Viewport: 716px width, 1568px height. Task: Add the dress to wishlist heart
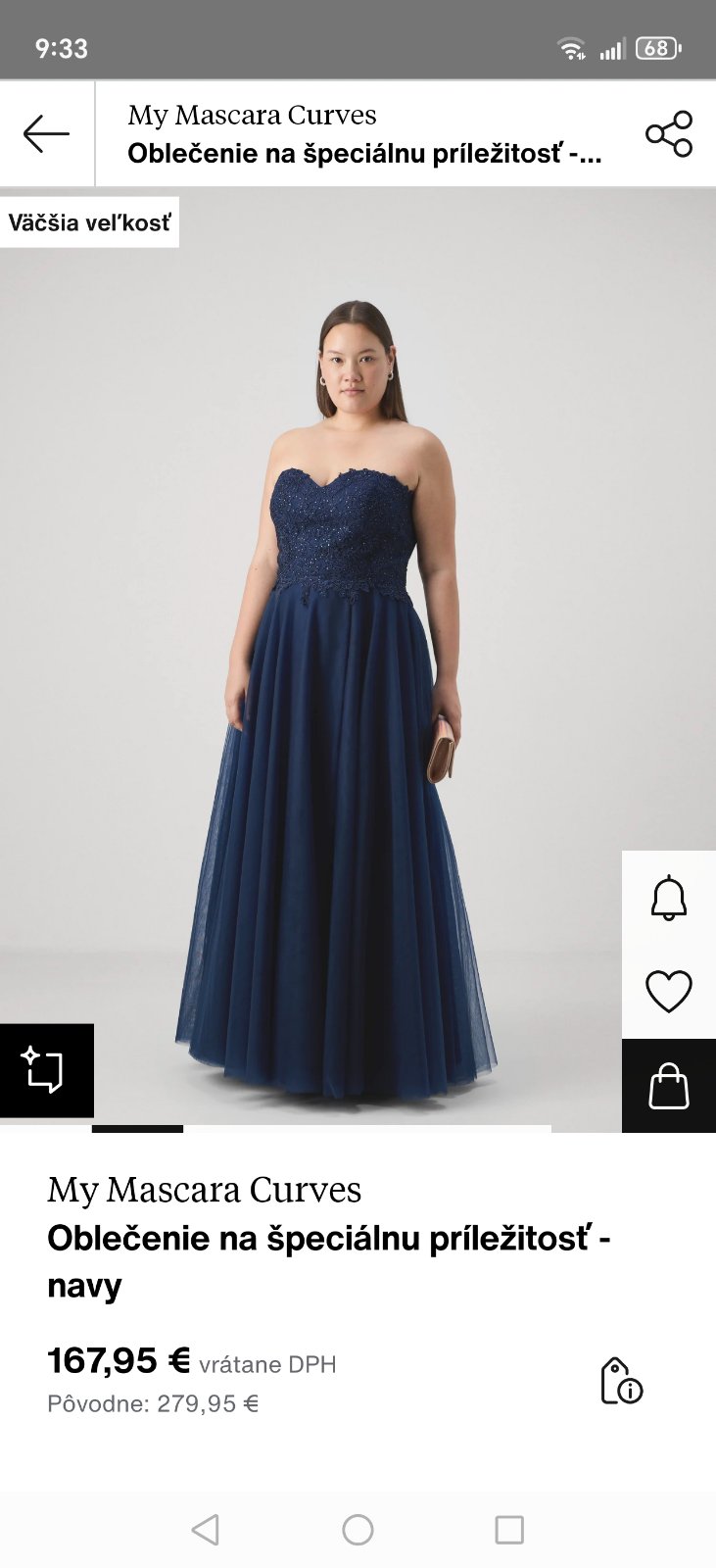pos(669,991)
